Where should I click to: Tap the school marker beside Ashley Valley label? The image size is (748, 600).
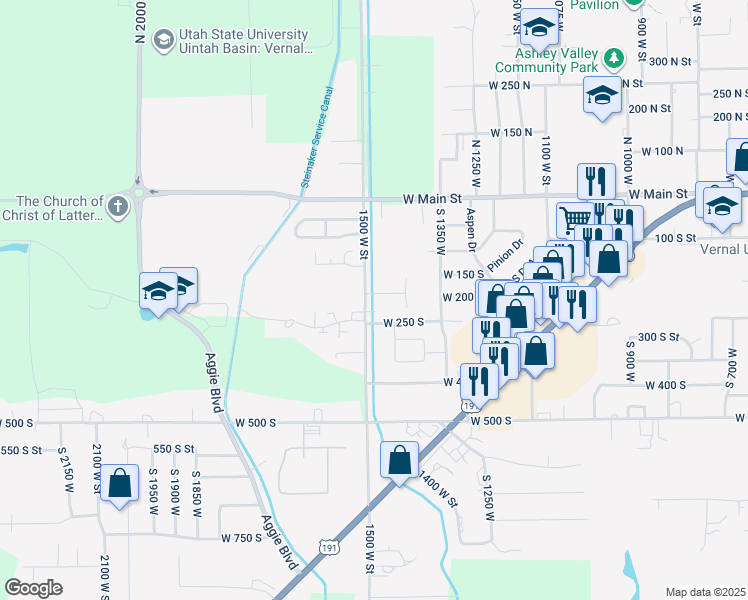540,28
